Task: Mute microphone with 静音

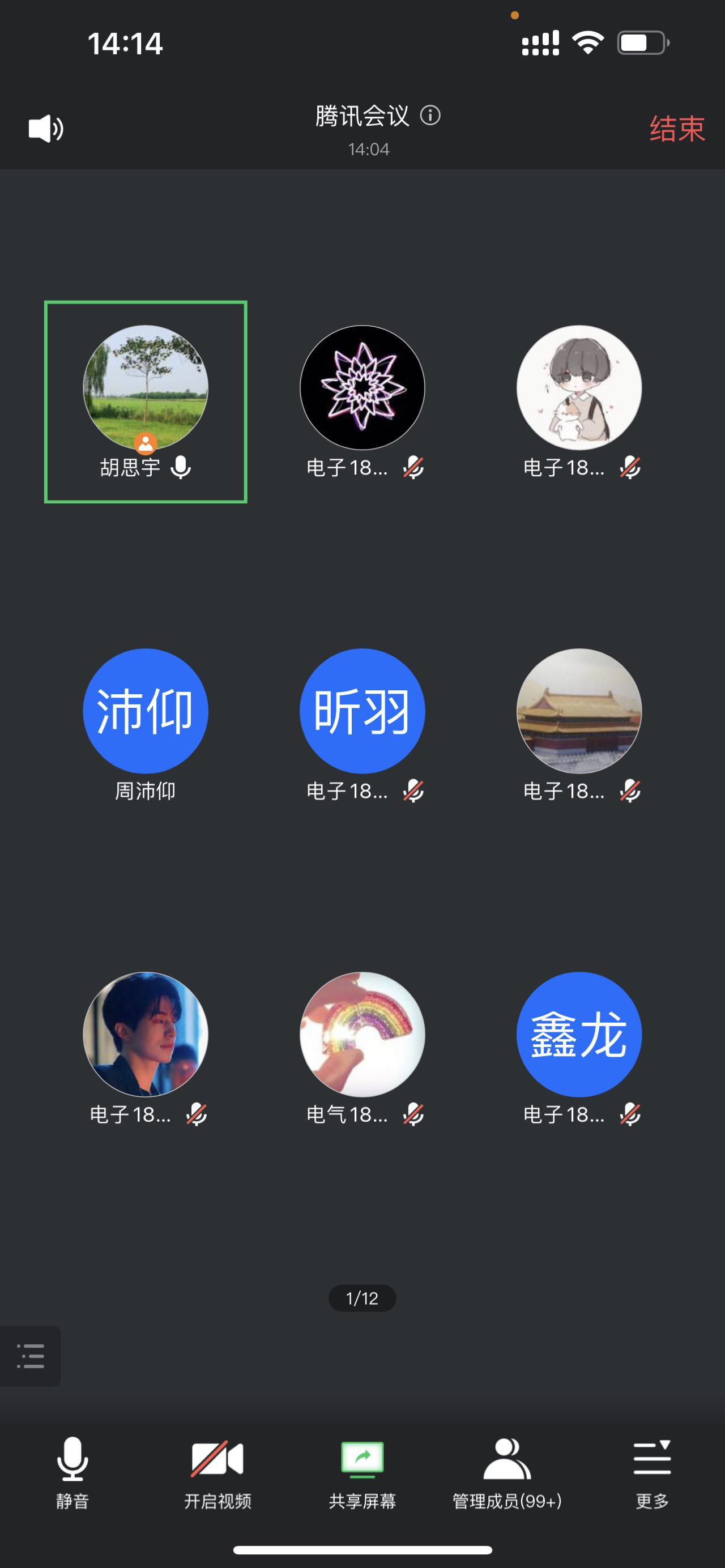Action: (x=72, y=1473)
